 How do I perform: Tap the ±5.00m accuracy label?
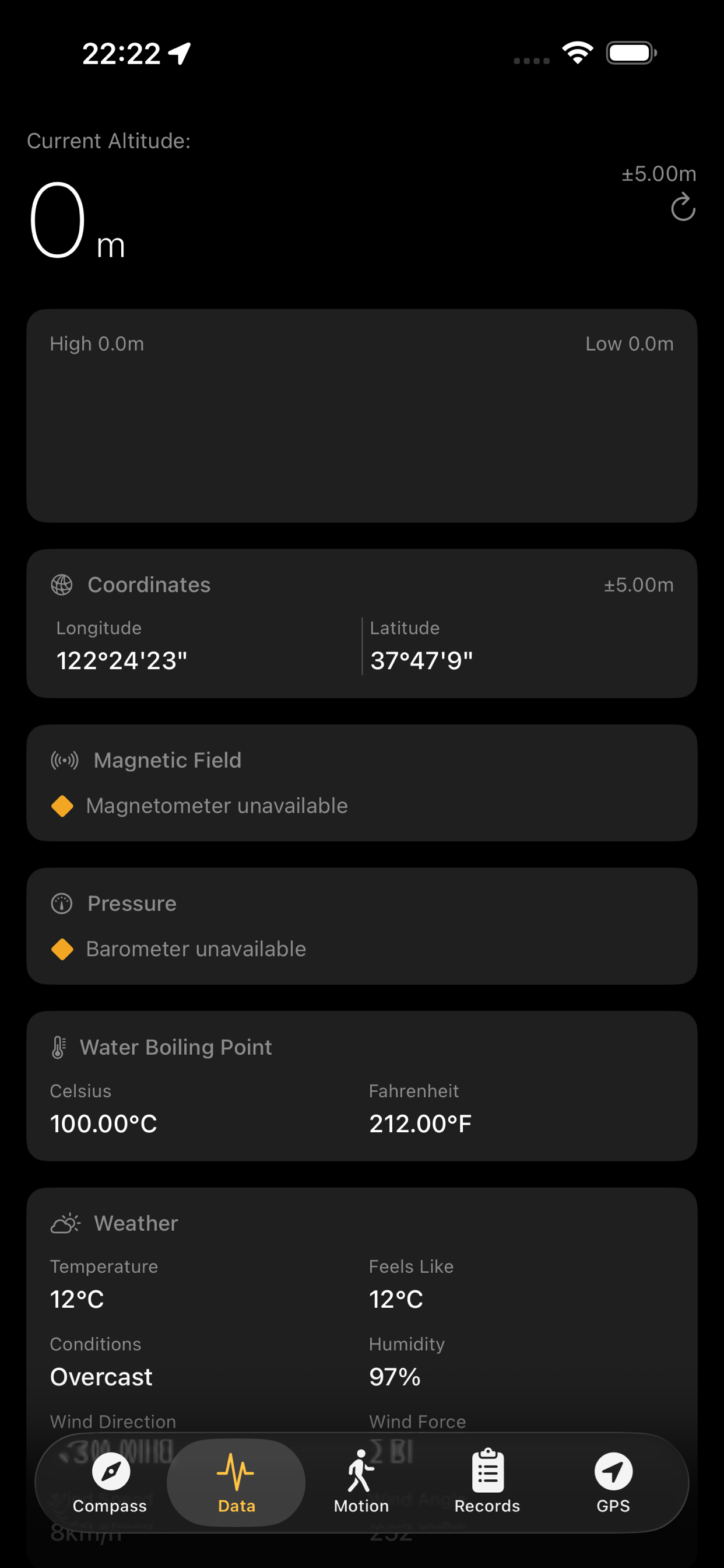pyautogui.click(x=659, y=173)
